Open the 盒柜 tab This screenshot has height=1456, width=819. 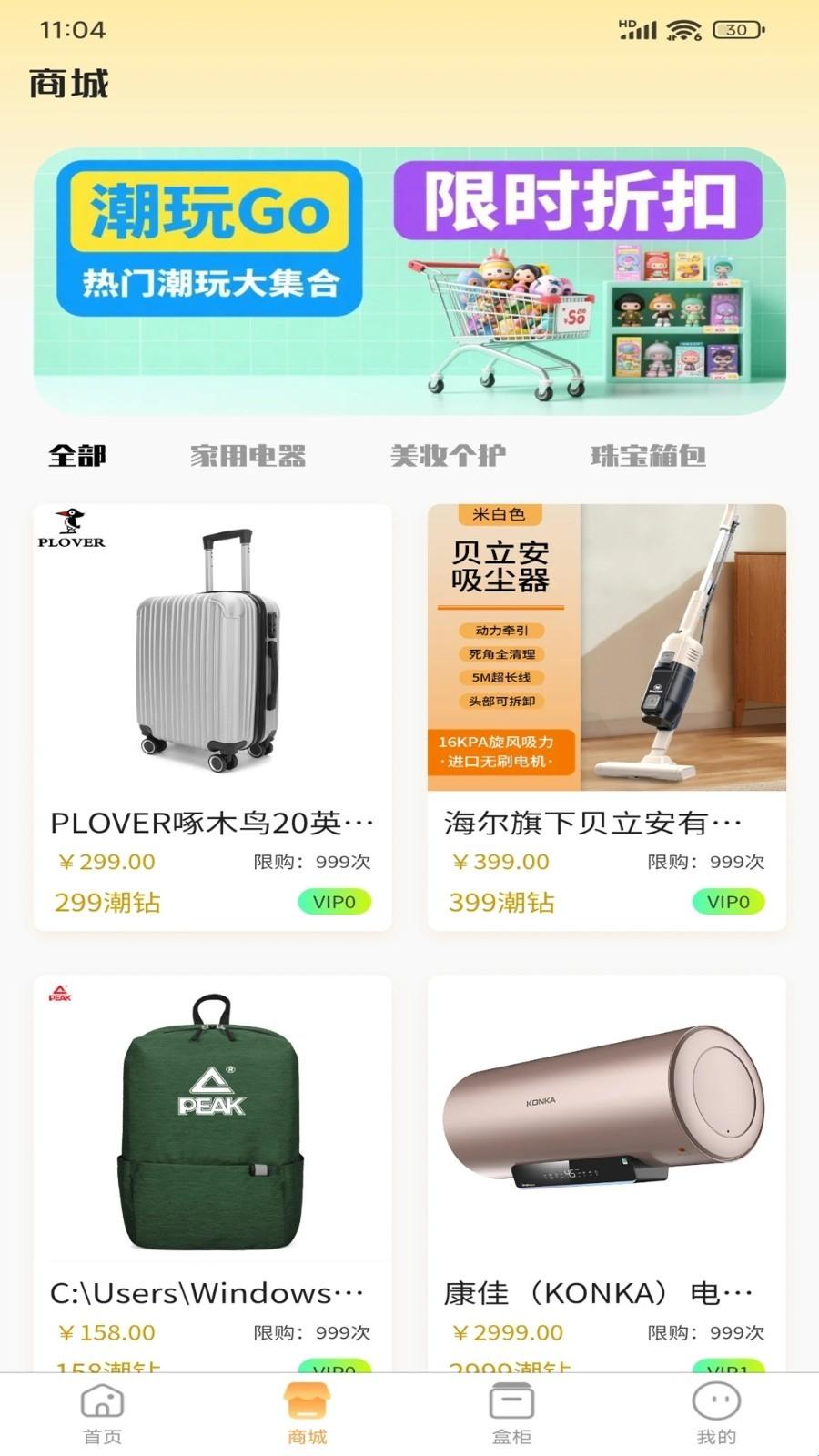tap(511, 1414)
